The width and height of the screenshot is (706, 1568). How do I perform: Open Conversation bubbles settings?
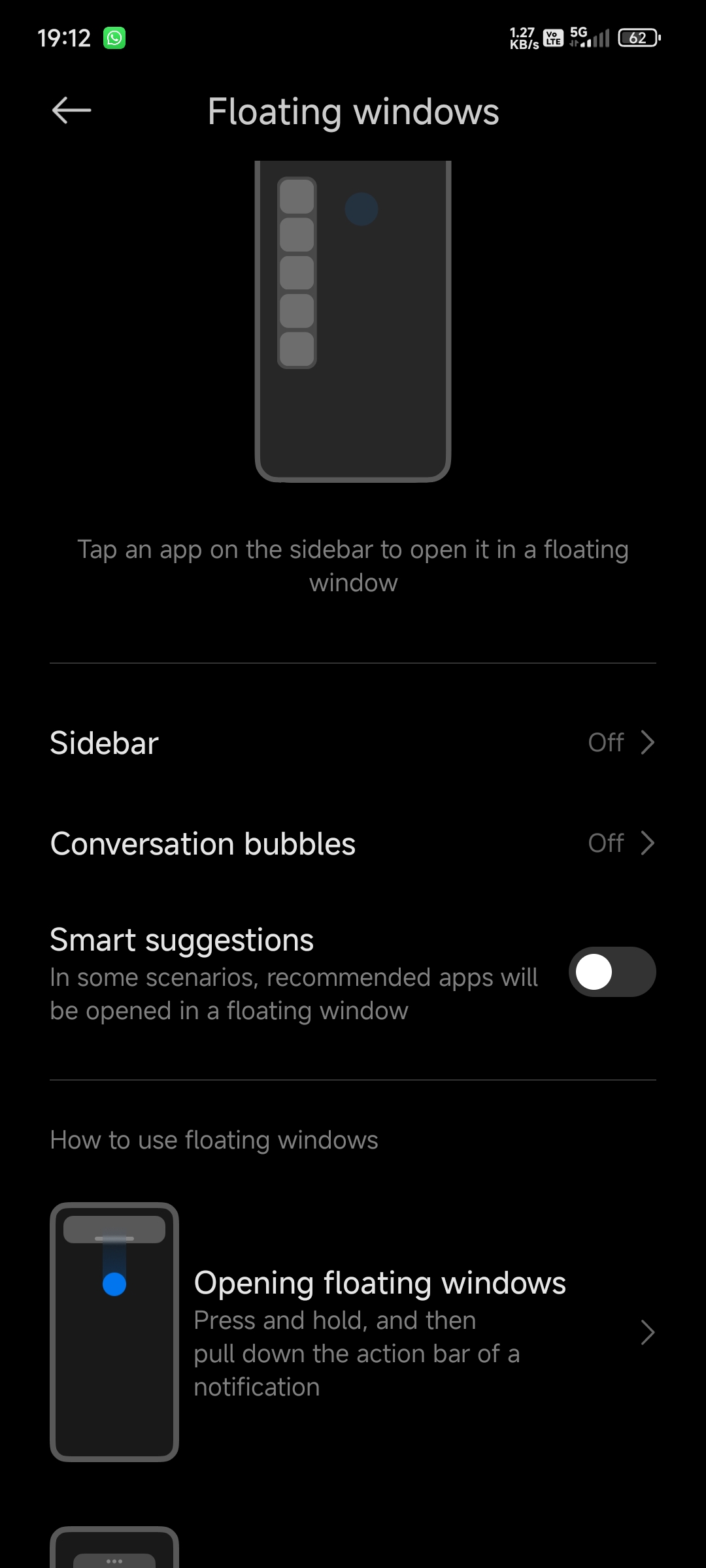tap(353, 843)
